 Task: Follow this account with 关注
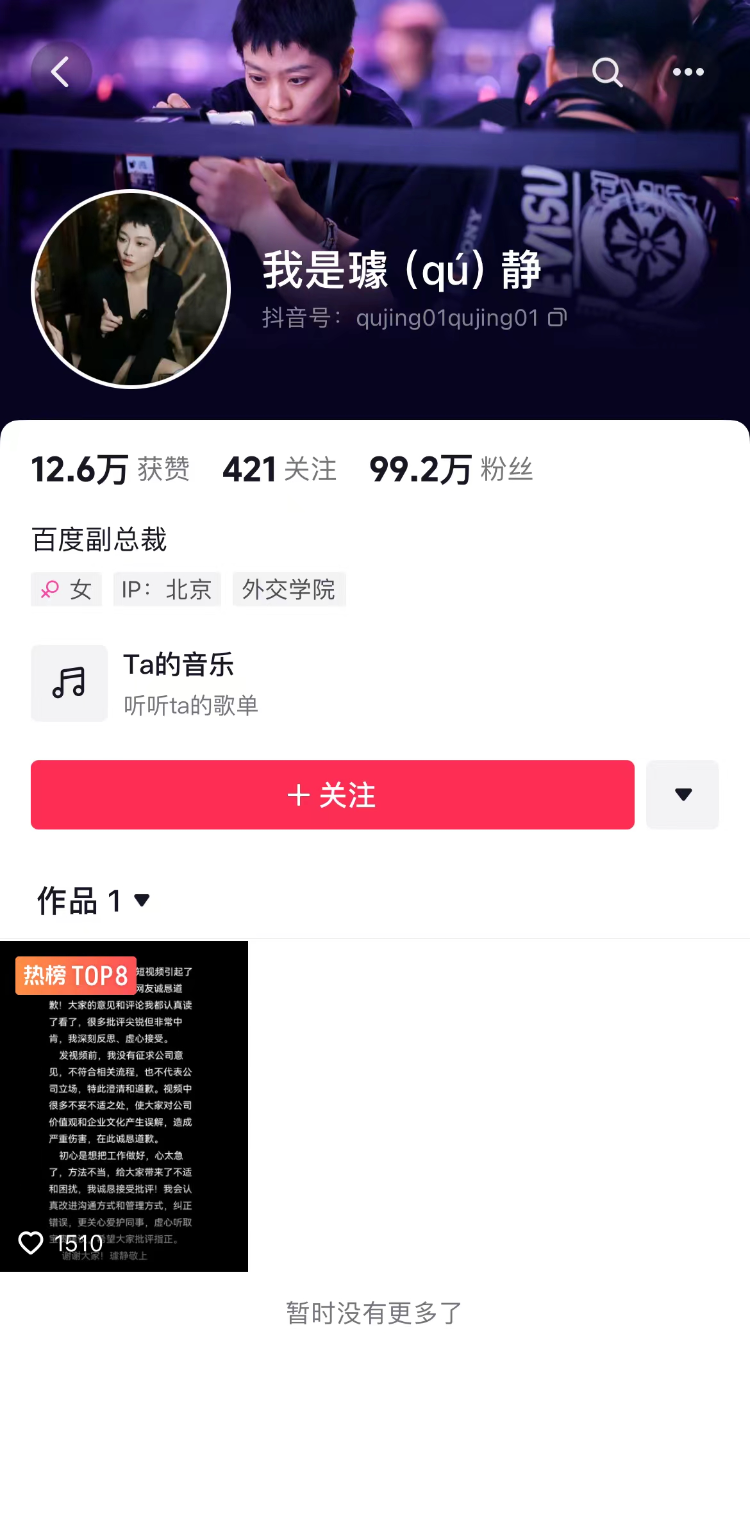332,795
